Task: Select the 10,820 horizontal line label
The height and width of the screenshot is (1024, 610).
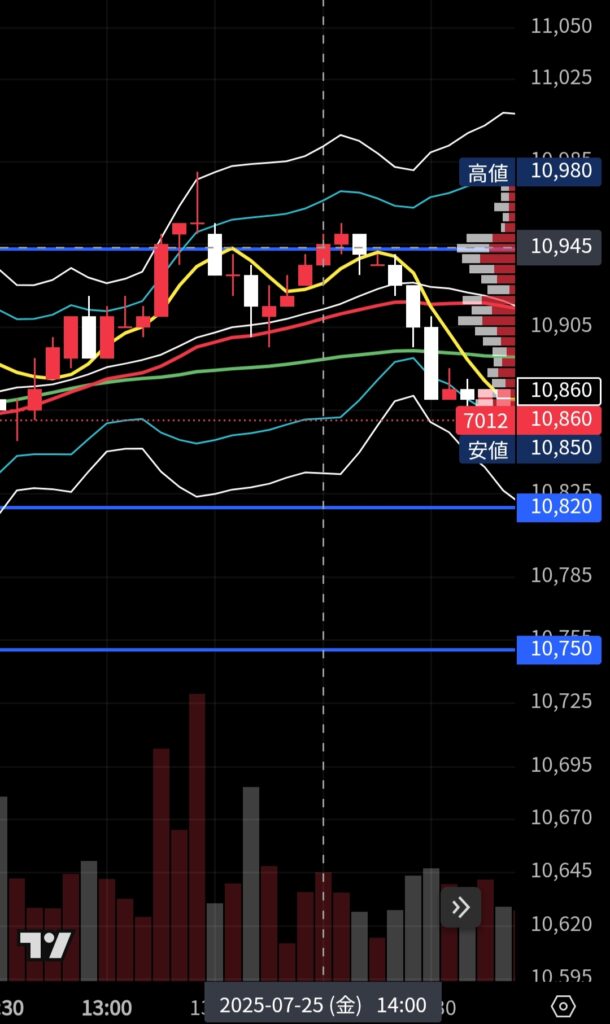Action: (x=559, y=507)
